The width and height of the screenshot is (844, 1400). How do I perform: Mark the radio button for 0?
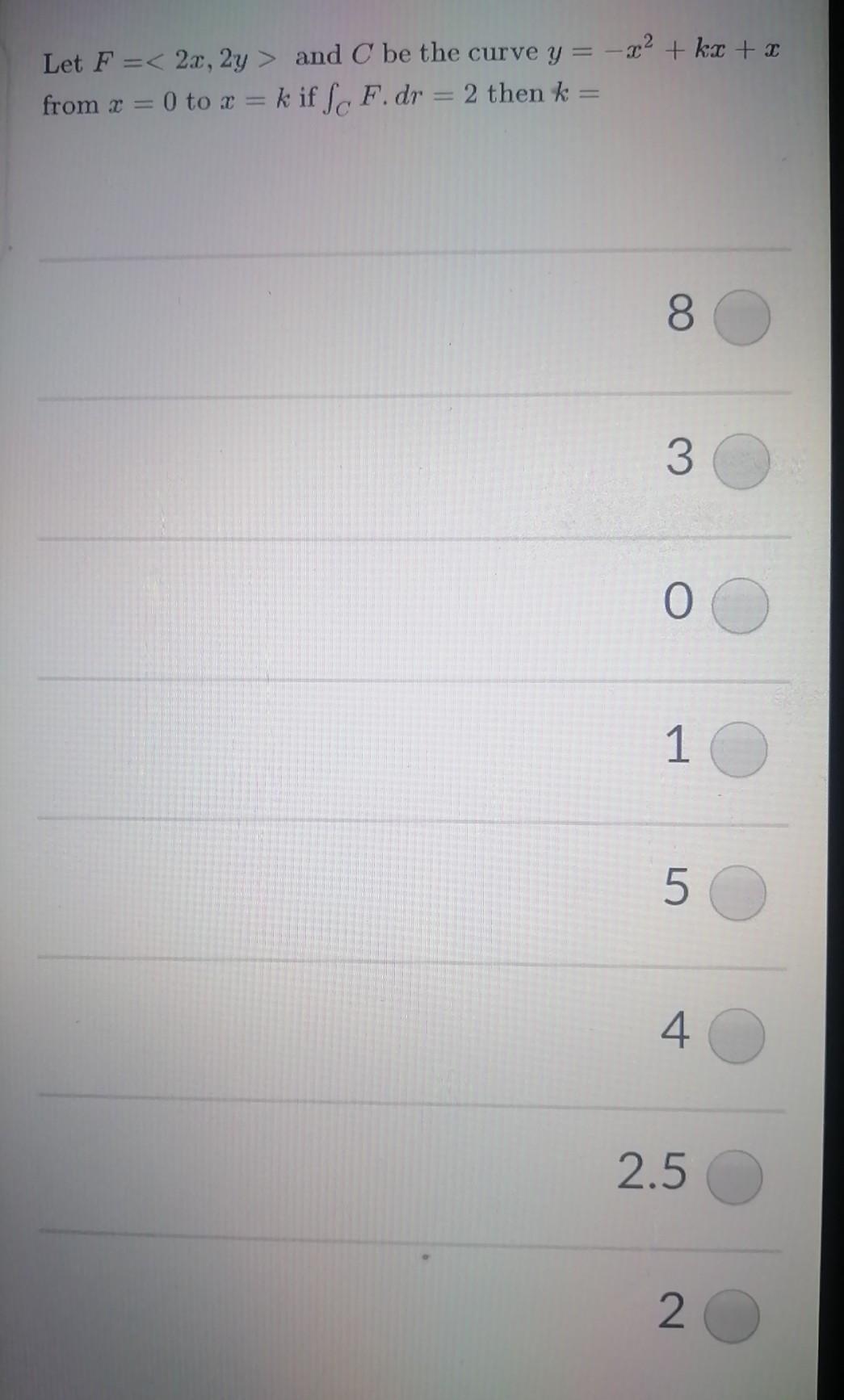(740, 606)
